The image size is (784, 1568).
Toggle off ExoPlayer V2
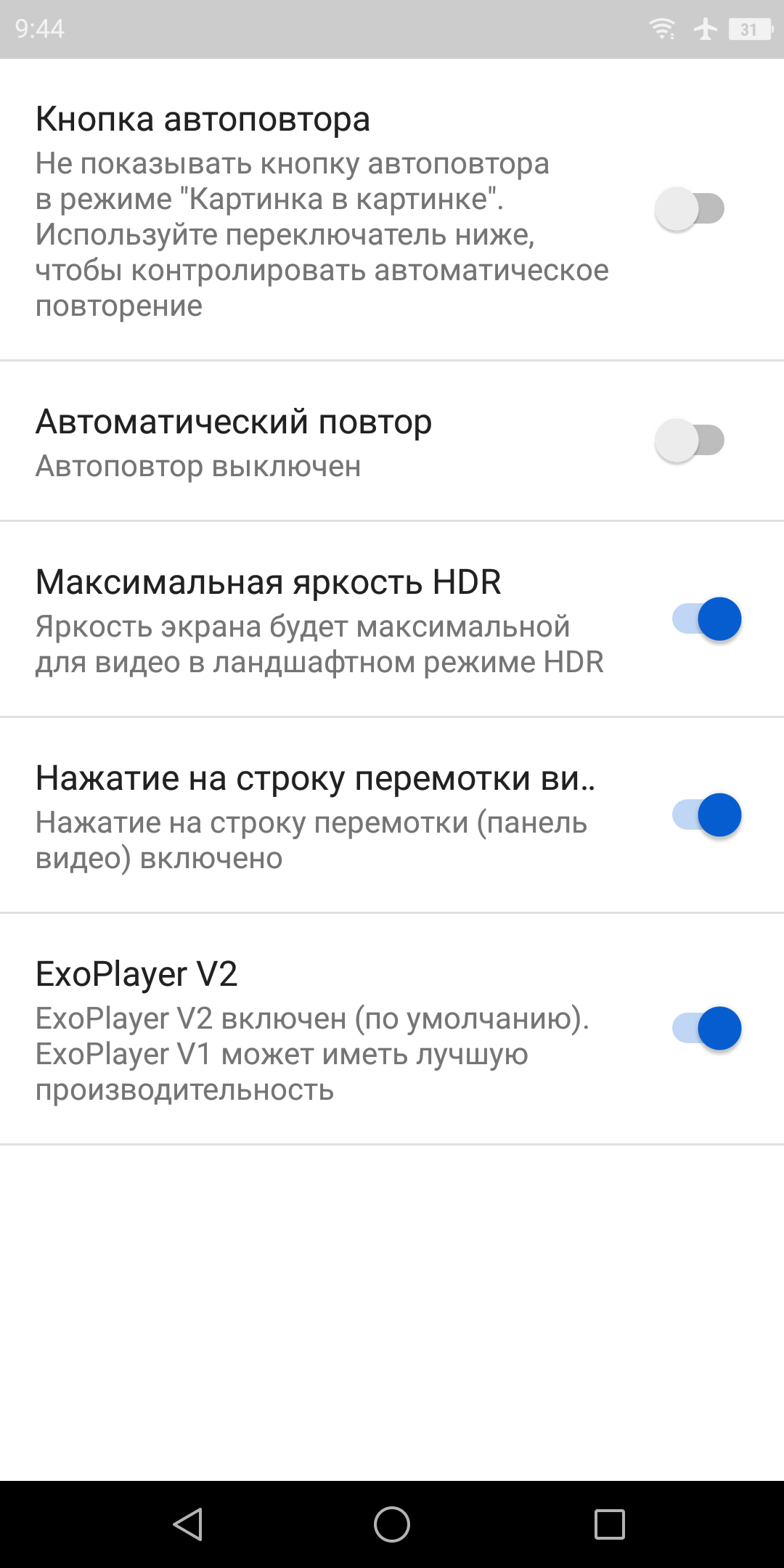coord(707,1029)
